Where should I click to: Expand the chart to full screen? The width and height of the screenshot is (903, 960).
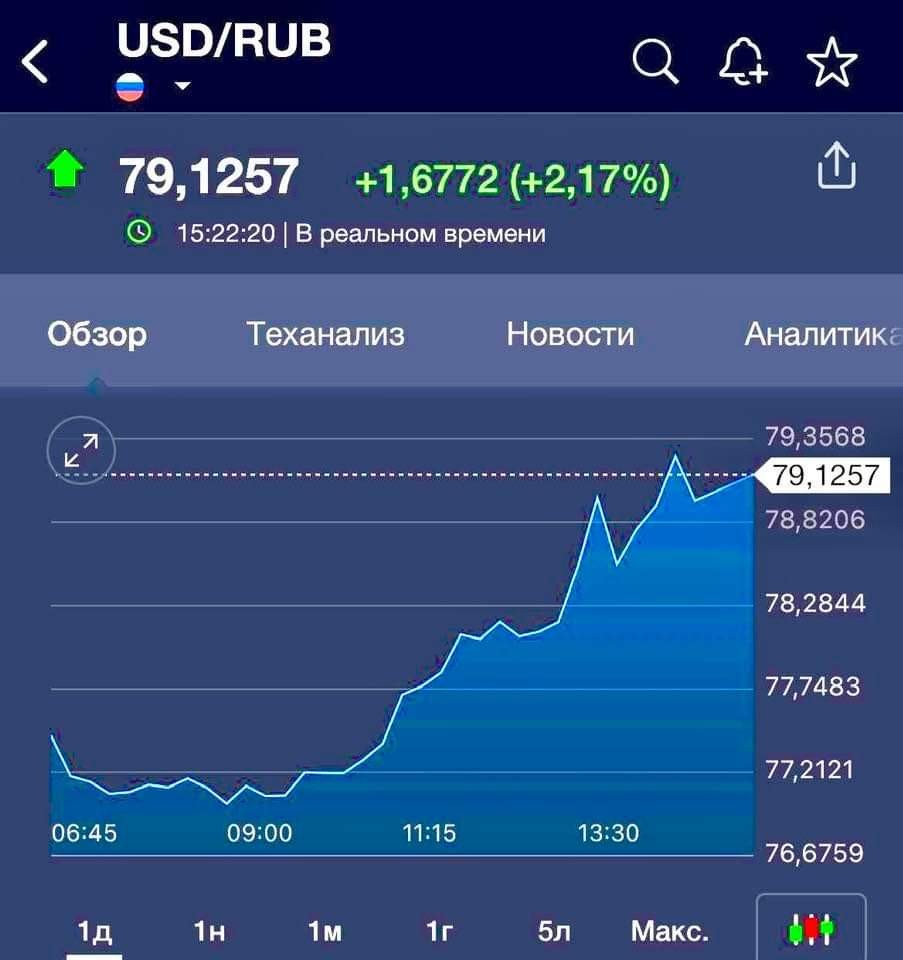pyautogui.click(x=82, y=450)
